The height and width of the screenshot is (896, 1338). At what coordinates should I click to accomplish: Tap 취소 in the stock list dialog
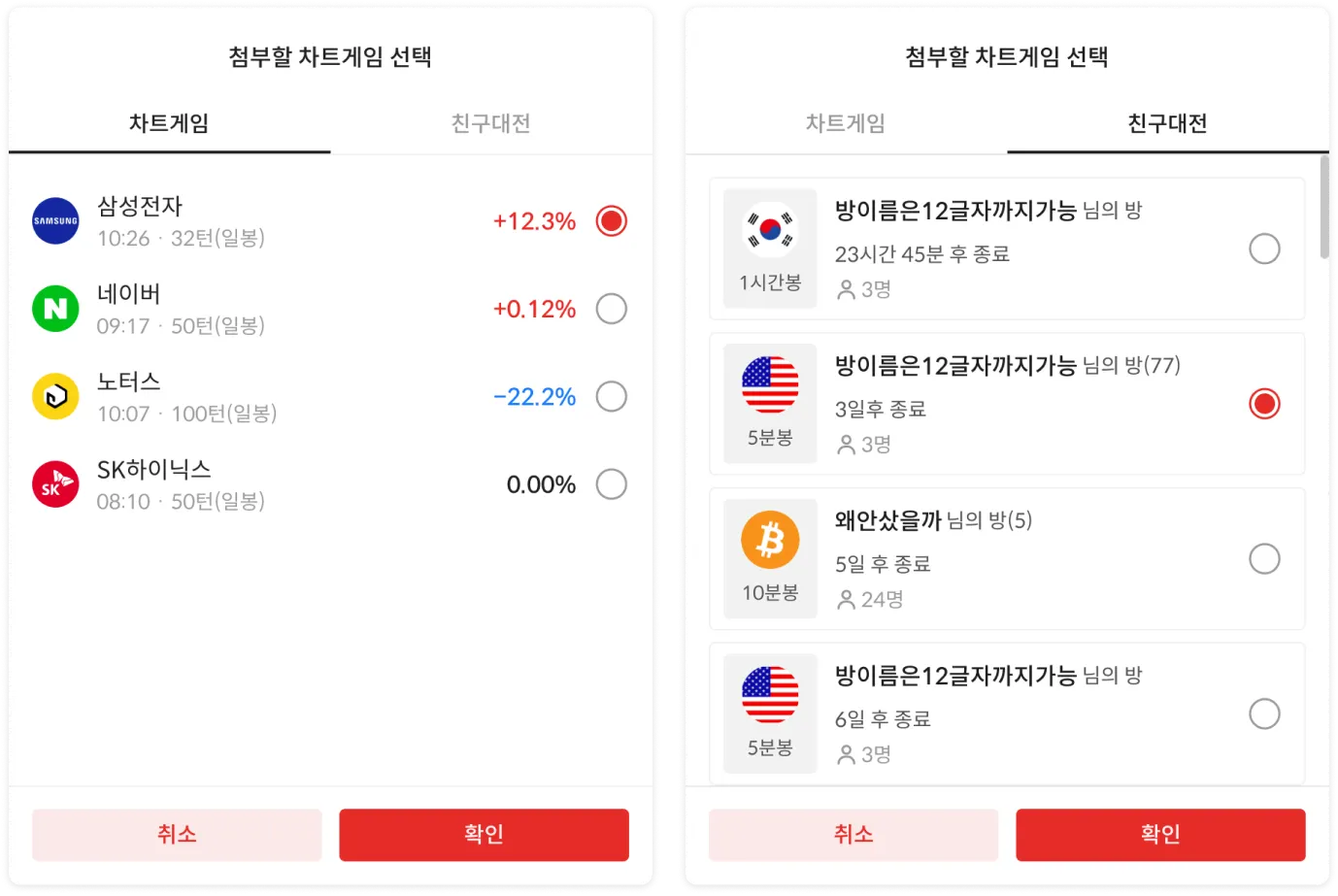click(x=177, y=835)
